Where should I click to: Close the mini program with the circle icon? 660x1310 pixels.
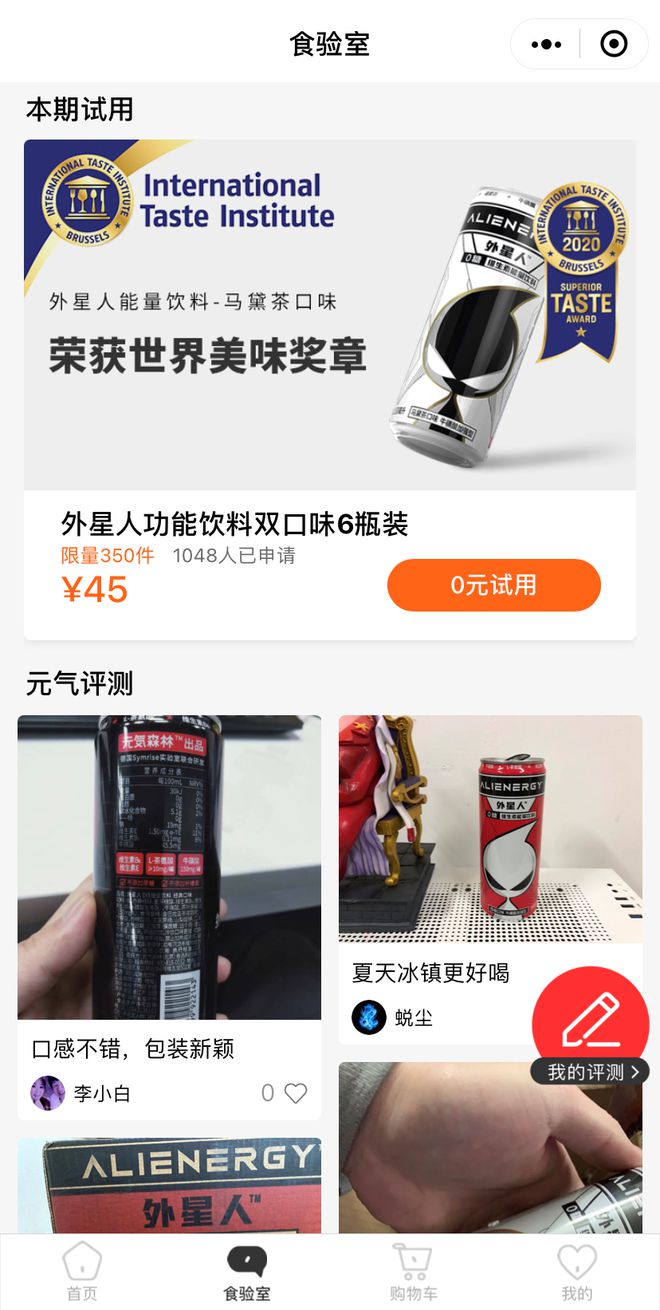613,45
